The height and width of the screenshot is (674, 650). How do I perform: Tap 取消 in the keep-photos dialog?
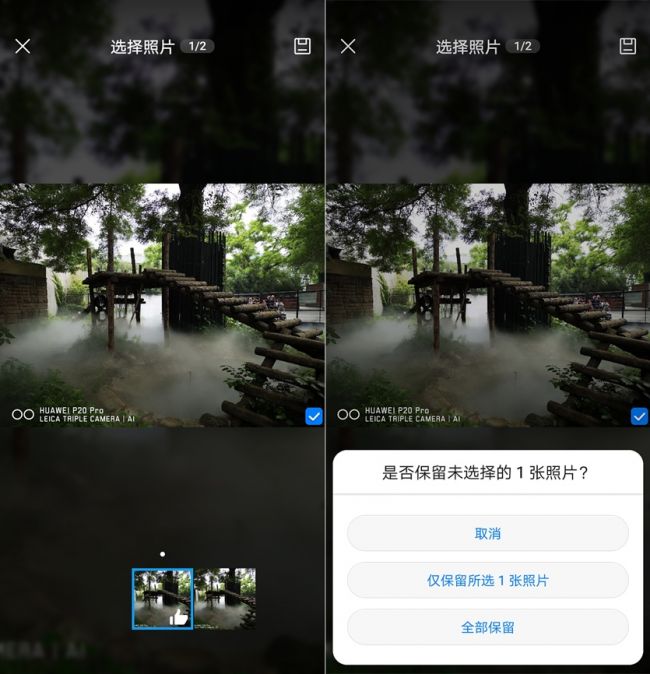(487, 534)
